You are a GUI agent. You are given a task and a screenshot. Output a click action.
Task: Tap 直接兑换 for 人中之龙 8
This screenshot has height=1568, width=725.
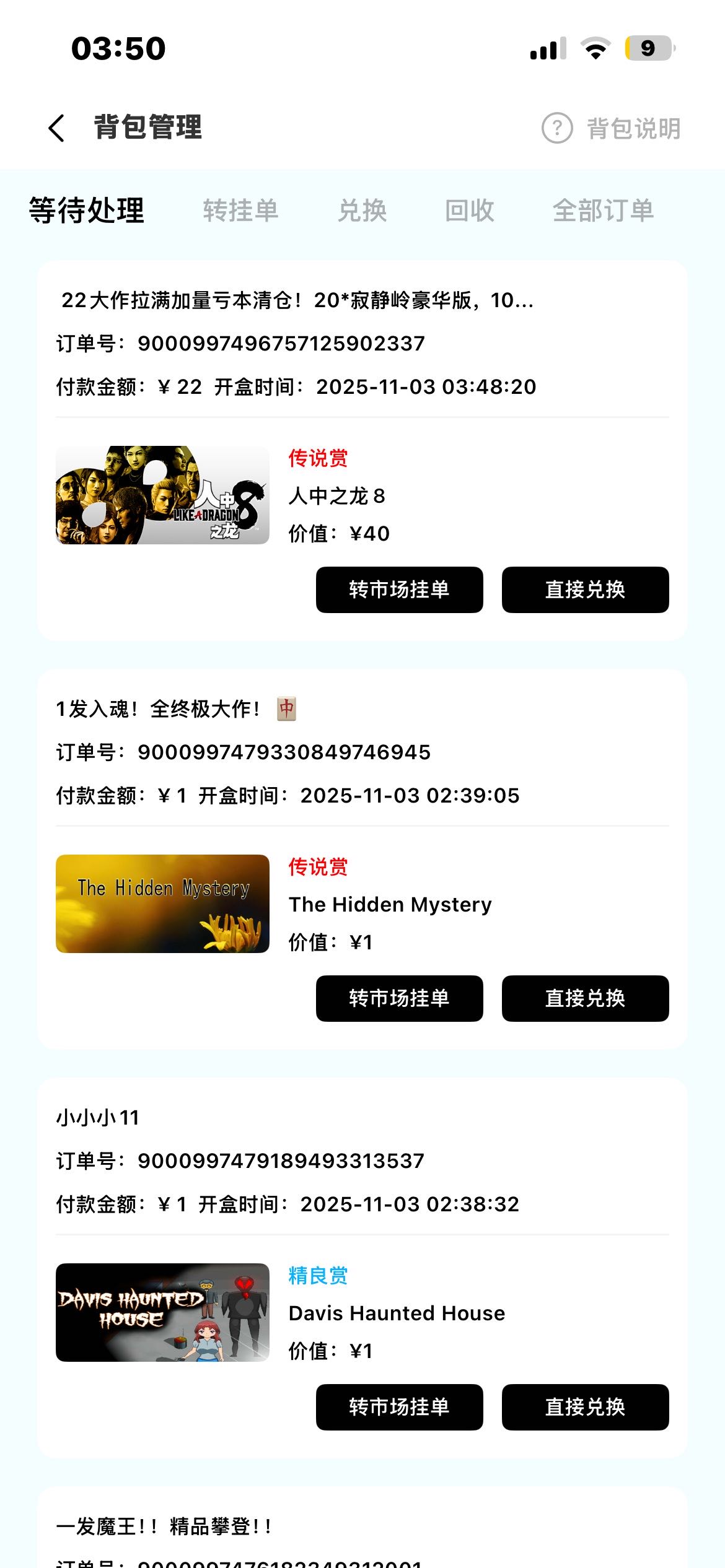(x=585, y=590)
